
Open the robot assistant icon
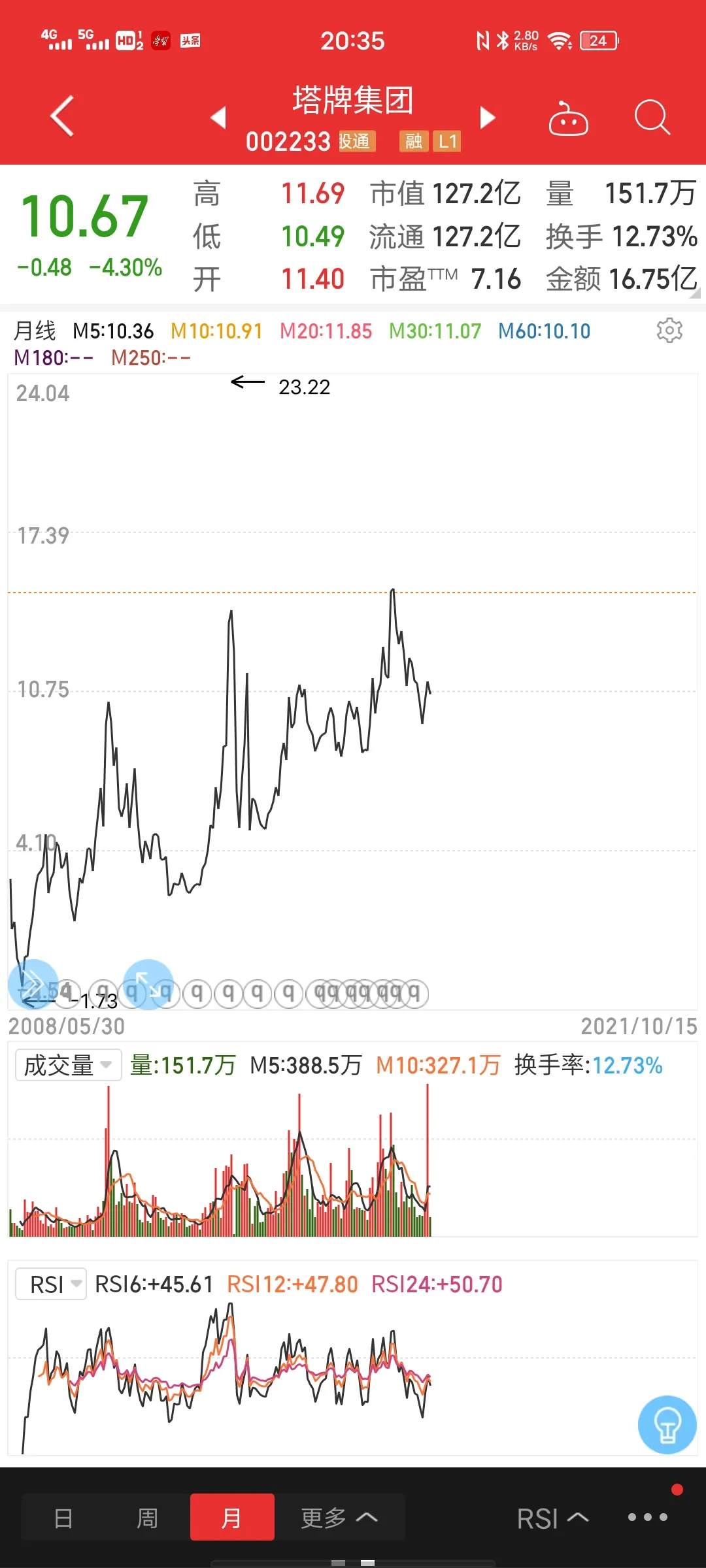[568, 118]
